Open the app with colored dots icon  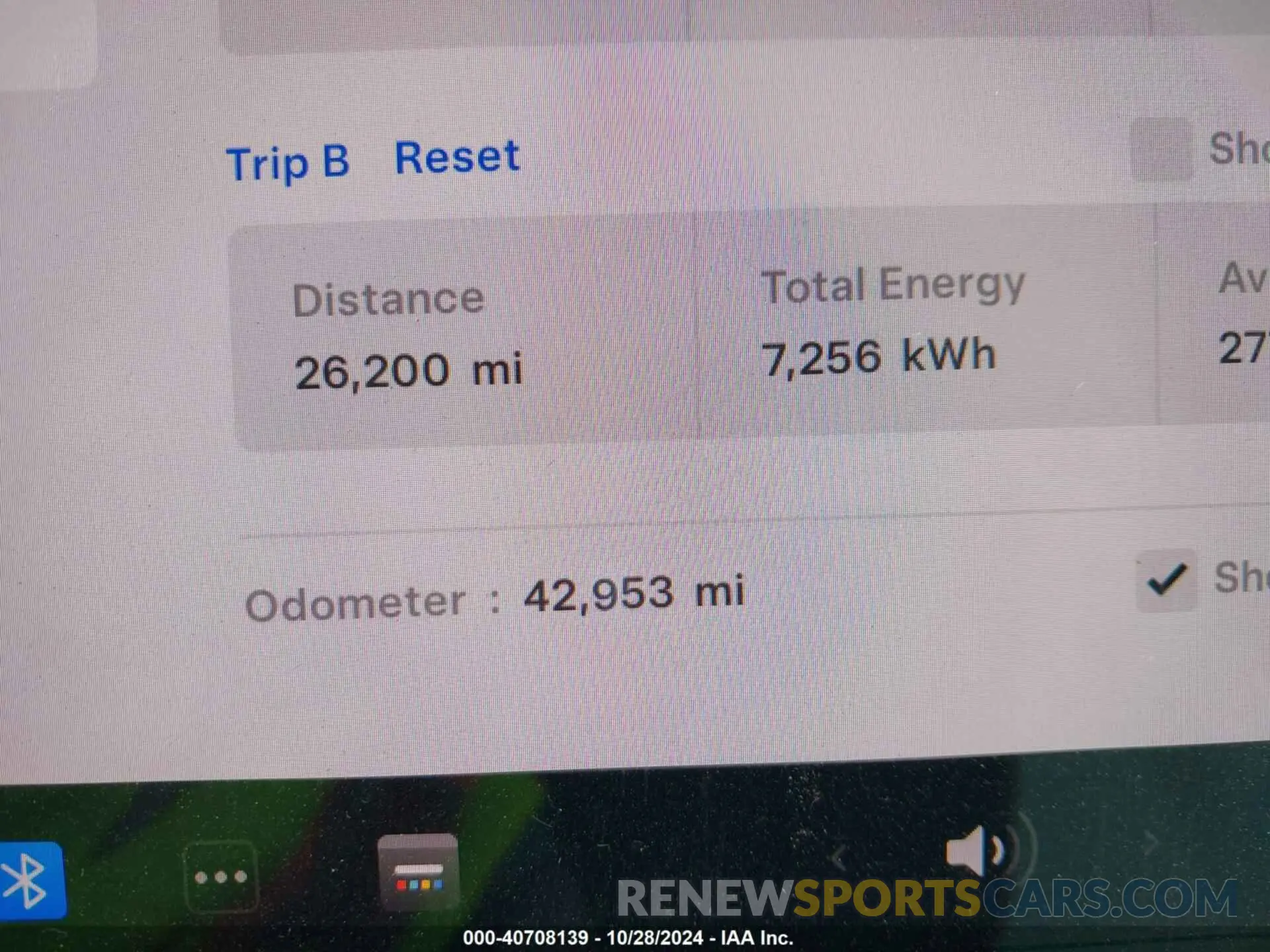pos(418,873)
